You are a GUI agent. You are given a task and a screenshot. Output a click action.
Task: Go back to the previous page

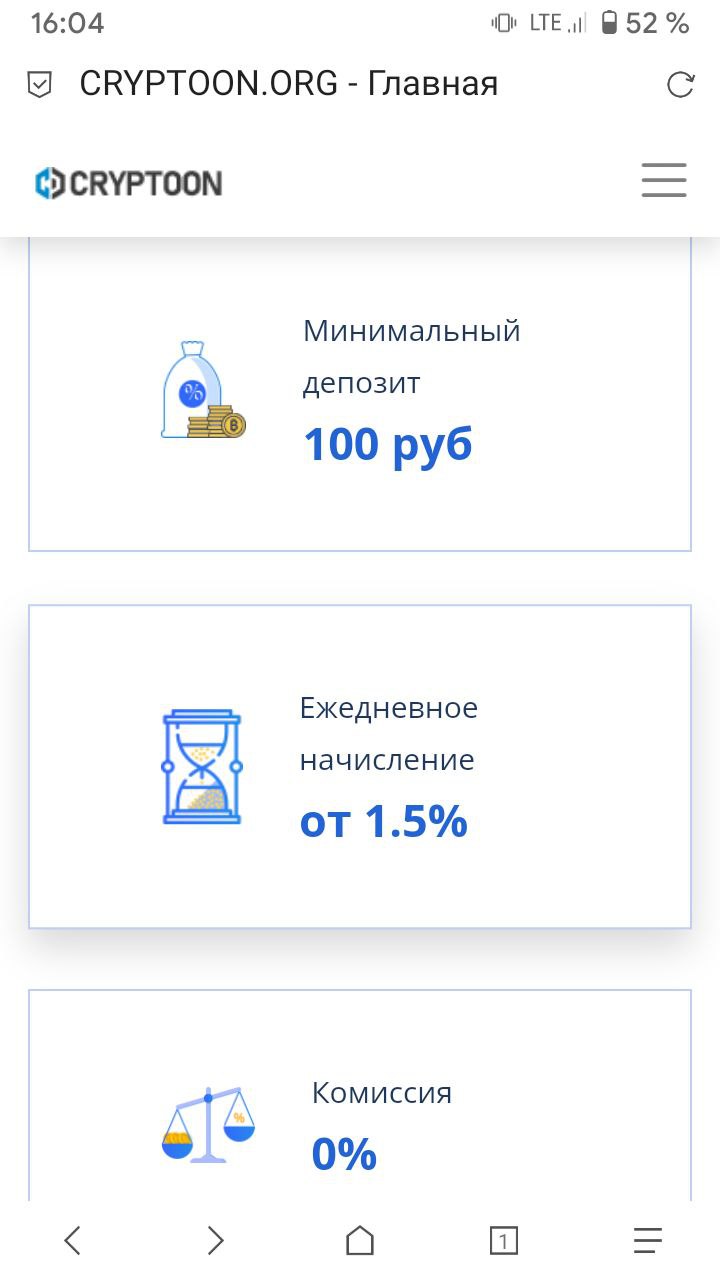point(72,1241)
